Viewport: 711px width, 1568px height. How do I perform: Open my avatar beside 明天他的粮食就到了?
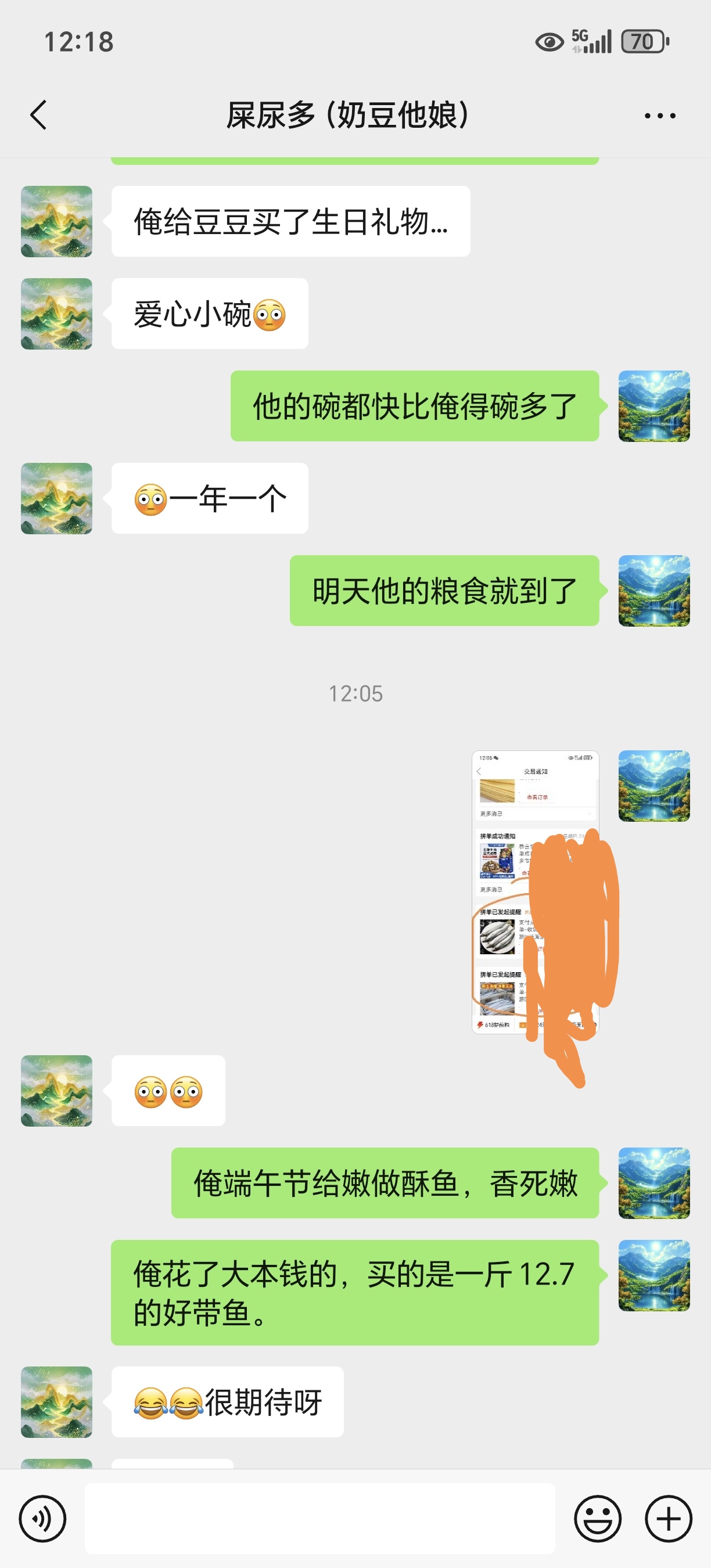[653, 591]
